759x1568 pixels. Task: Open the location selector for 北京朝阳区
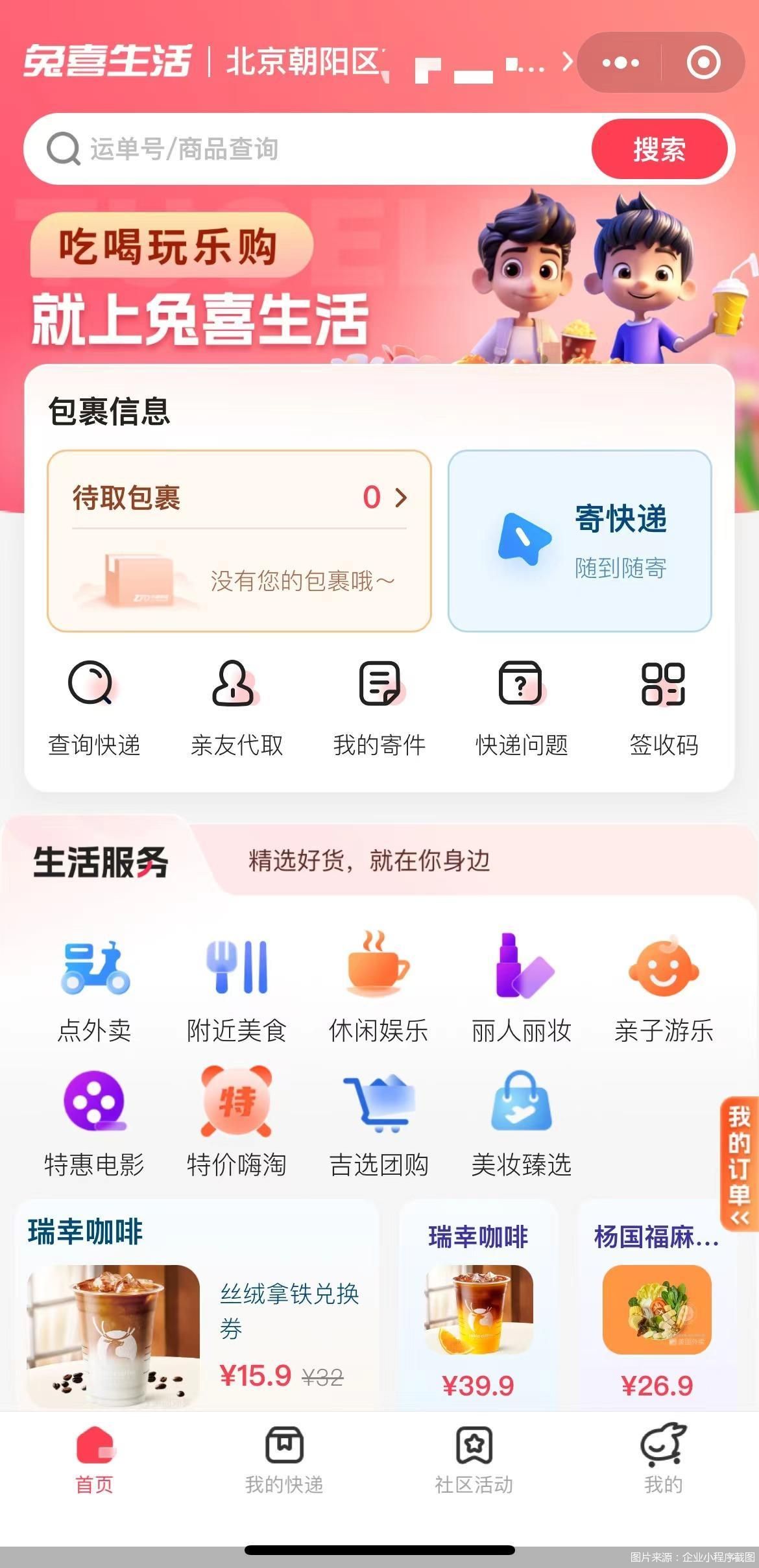coord(305,62)
